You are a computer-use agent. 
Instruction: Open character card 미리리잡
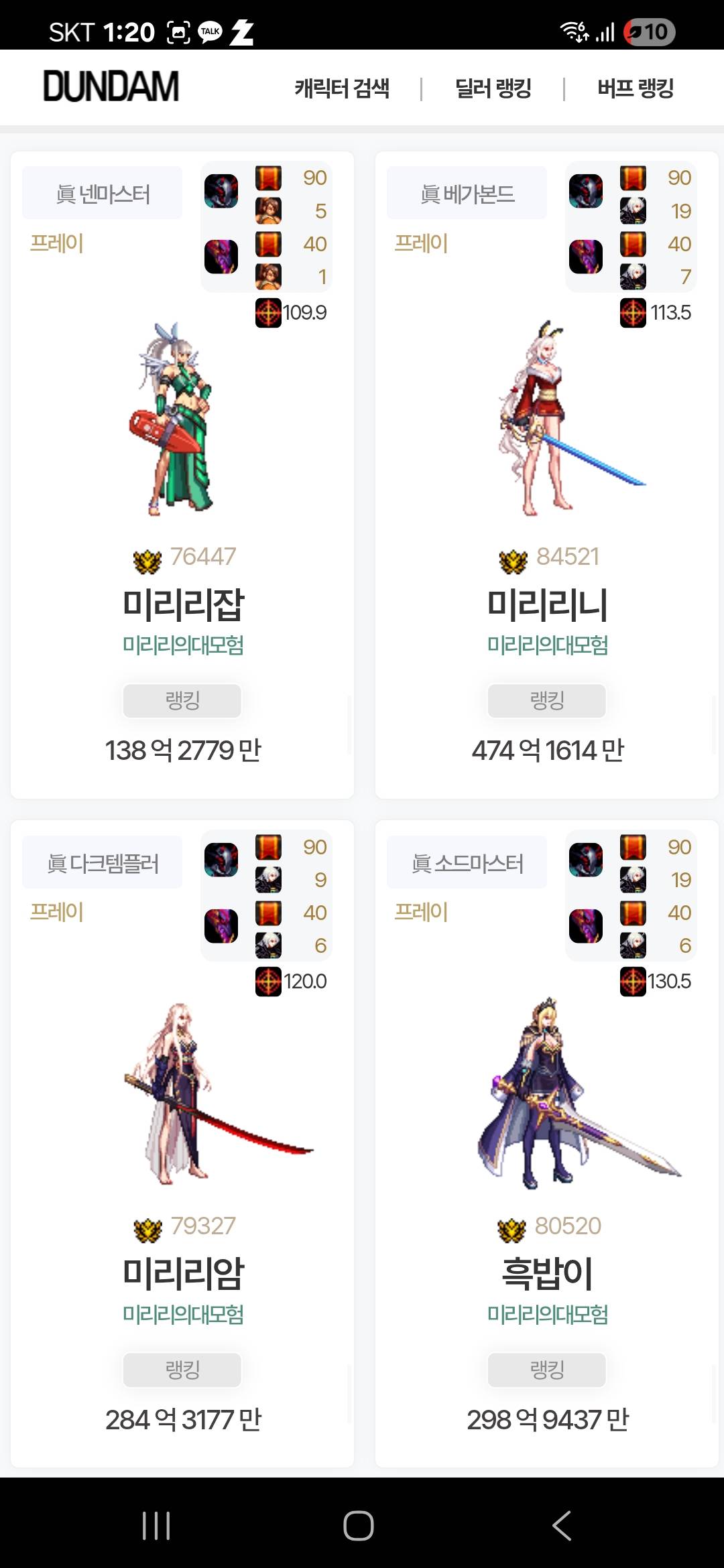tap(182, 603)
